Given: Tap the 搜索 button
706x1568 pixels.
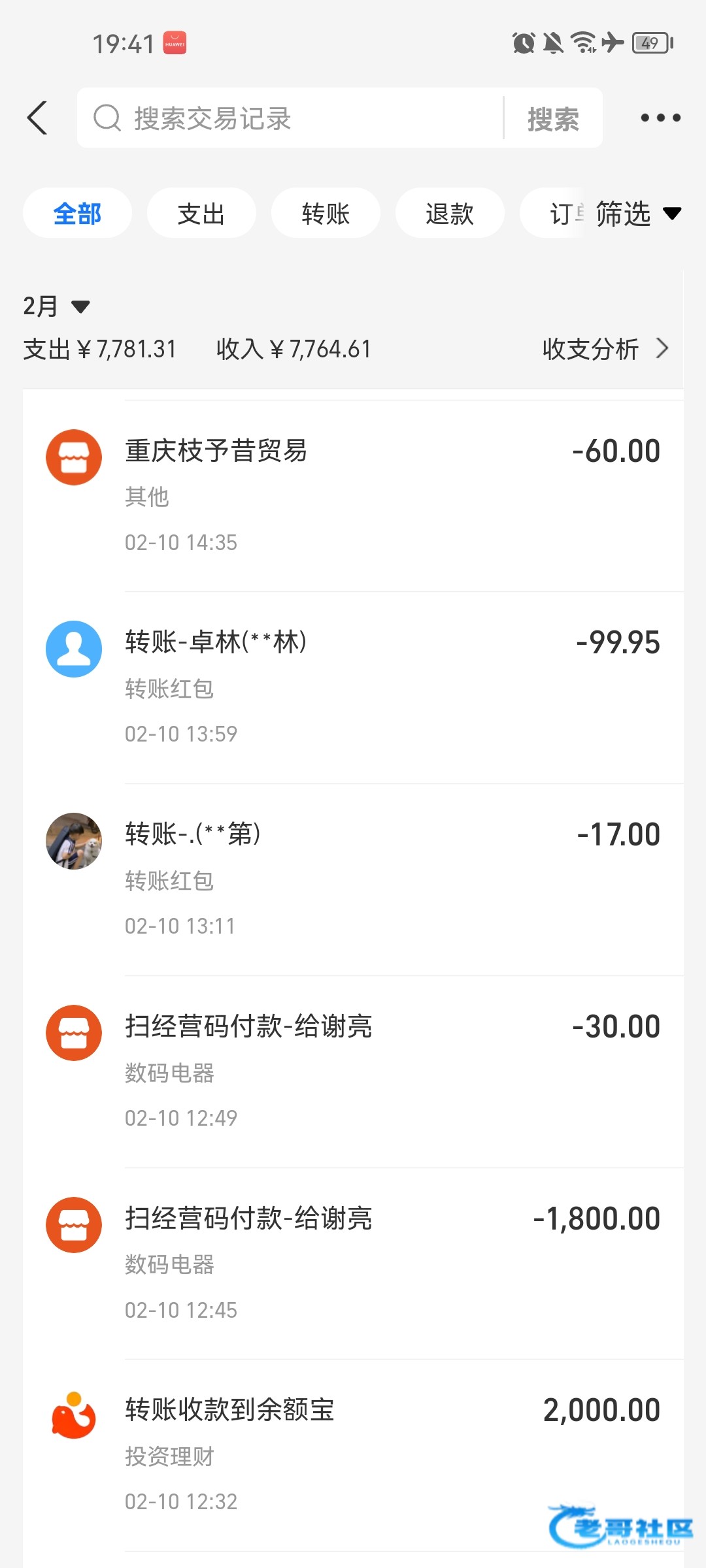Looking at the screenshot, I should point(553,118).
